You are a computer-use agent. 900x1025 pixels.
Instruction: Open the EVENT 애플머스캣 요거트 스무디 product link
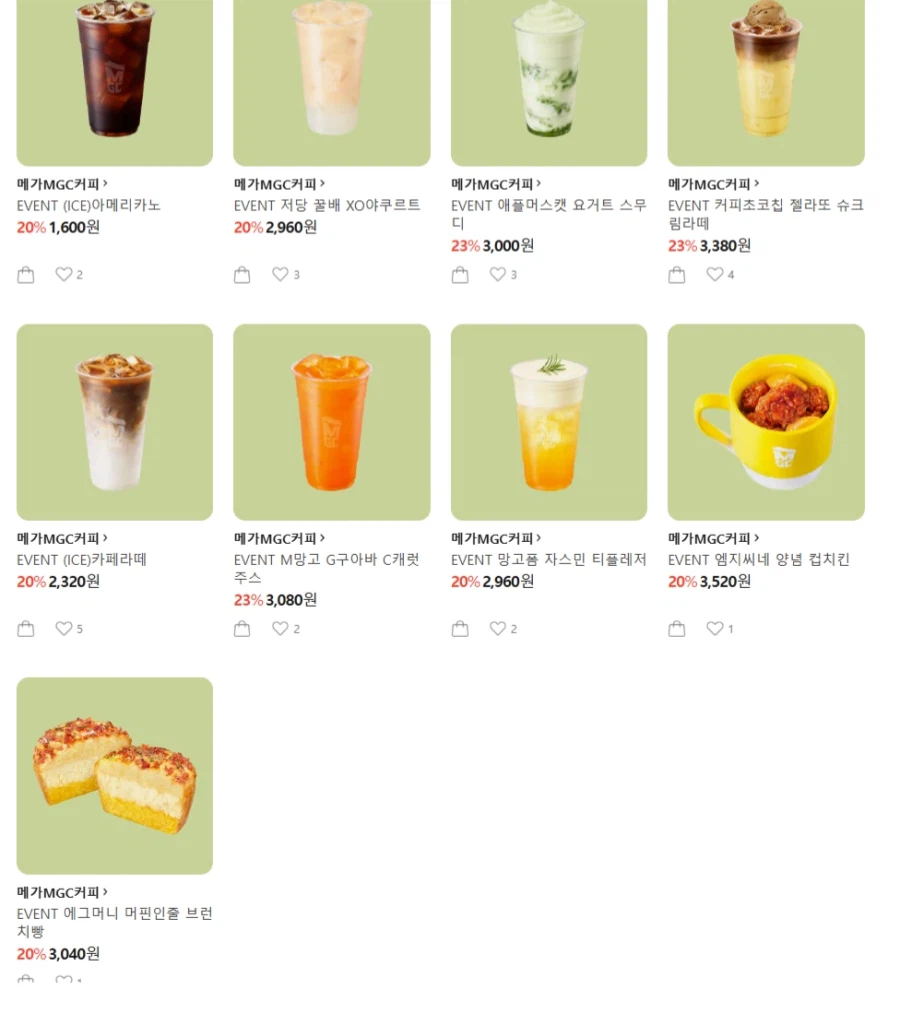click(x=547, y=214)
